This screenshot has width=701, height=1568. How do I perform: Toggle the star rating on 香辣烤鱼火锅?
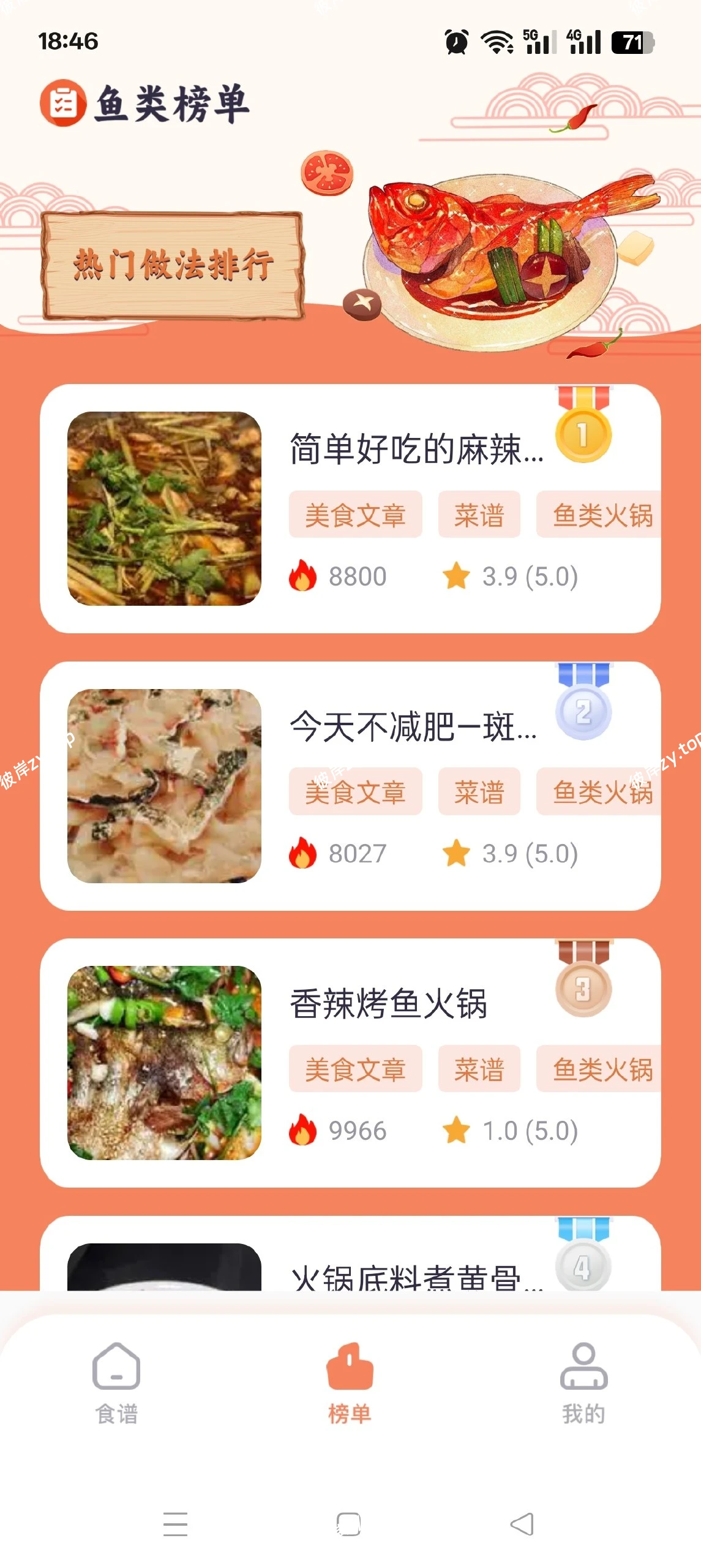point(455,1129)
